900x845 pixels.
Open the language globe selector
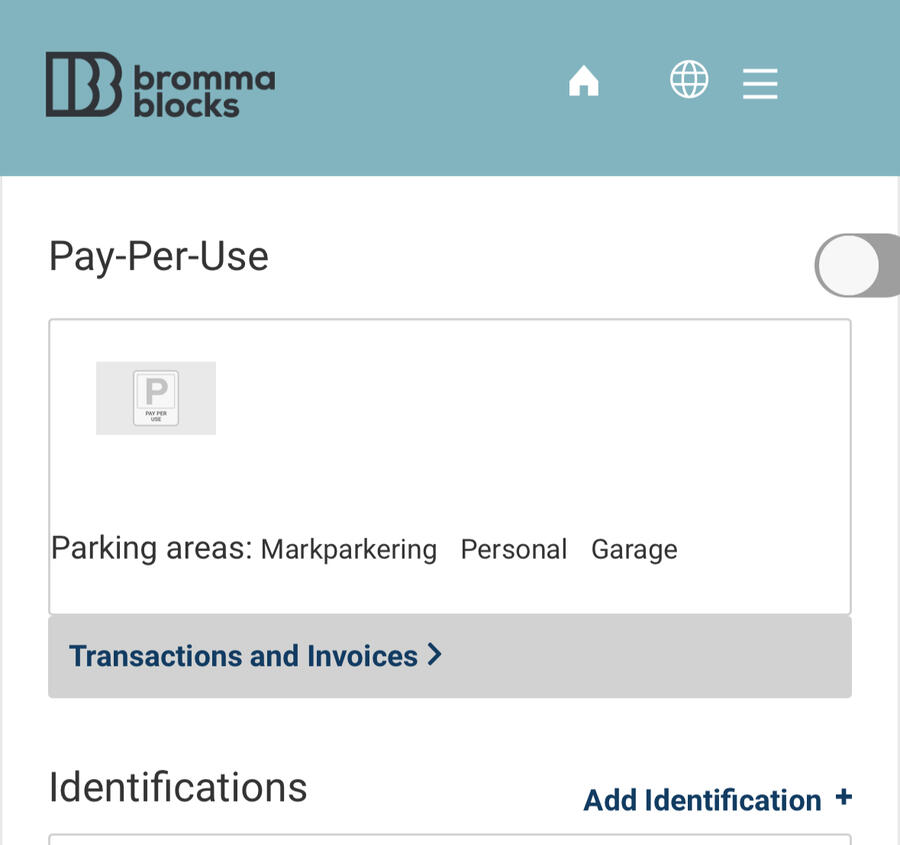[x=689, y=80]
